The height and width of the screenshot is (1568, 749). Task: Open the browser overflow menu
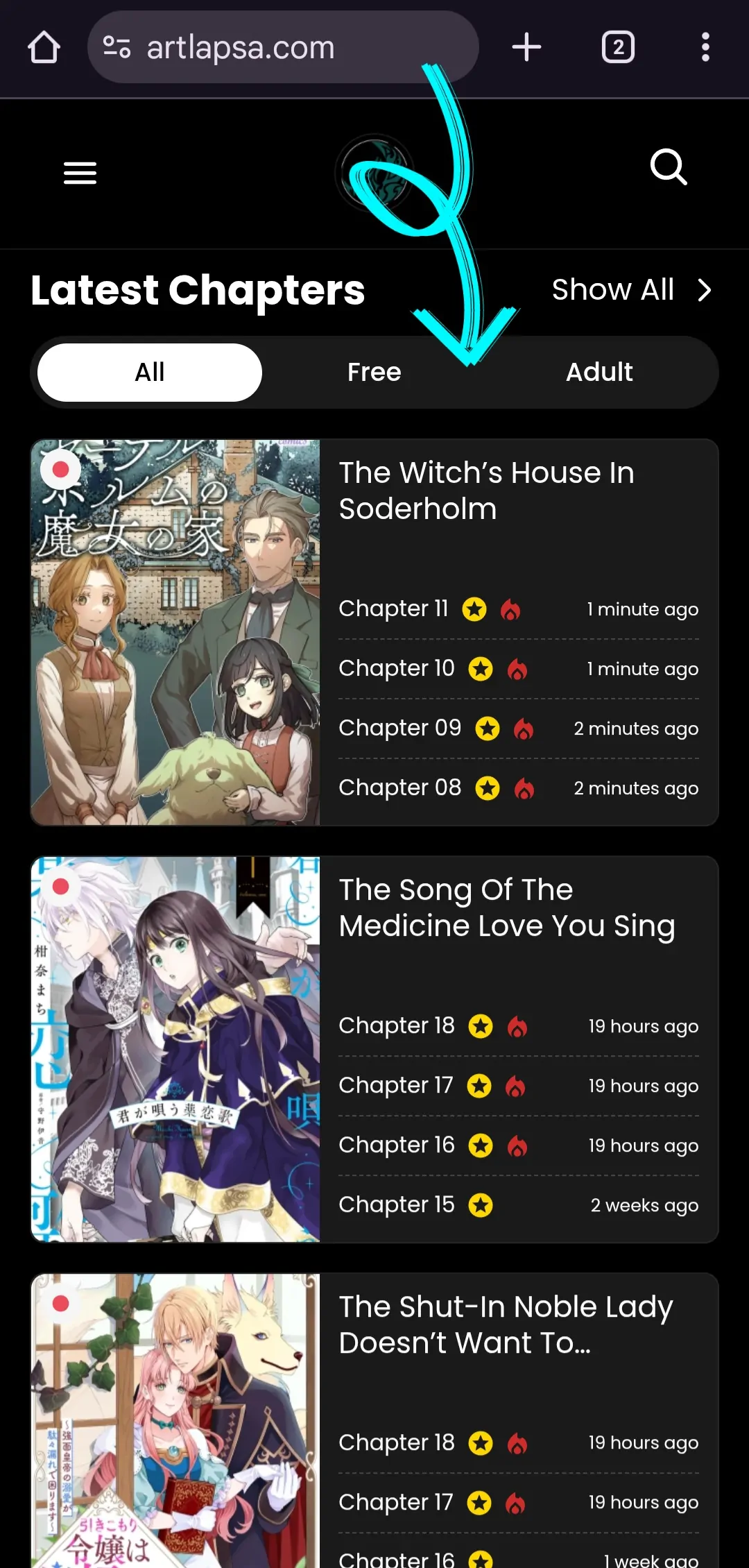(705, 47)
